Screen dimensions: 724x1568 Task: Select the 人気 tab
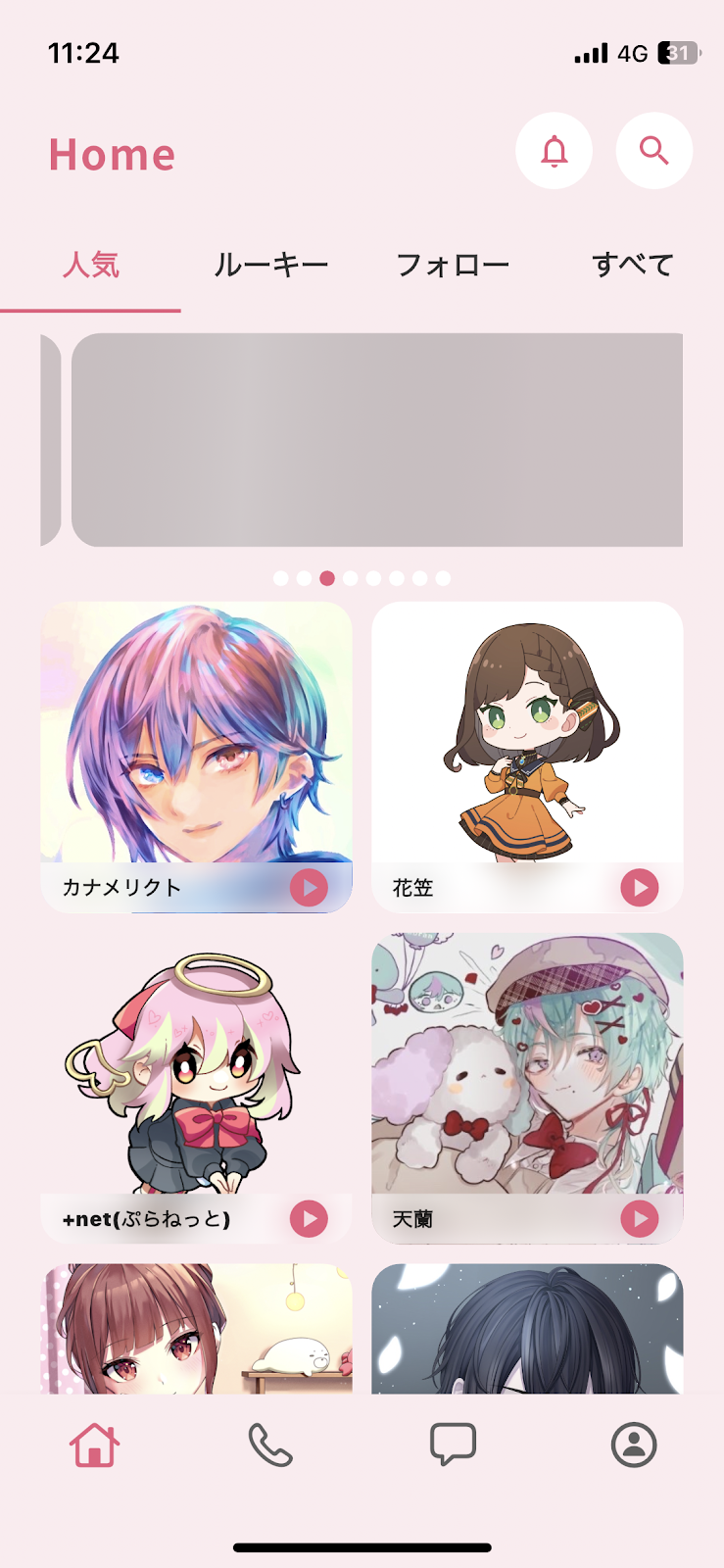[91, 265]
